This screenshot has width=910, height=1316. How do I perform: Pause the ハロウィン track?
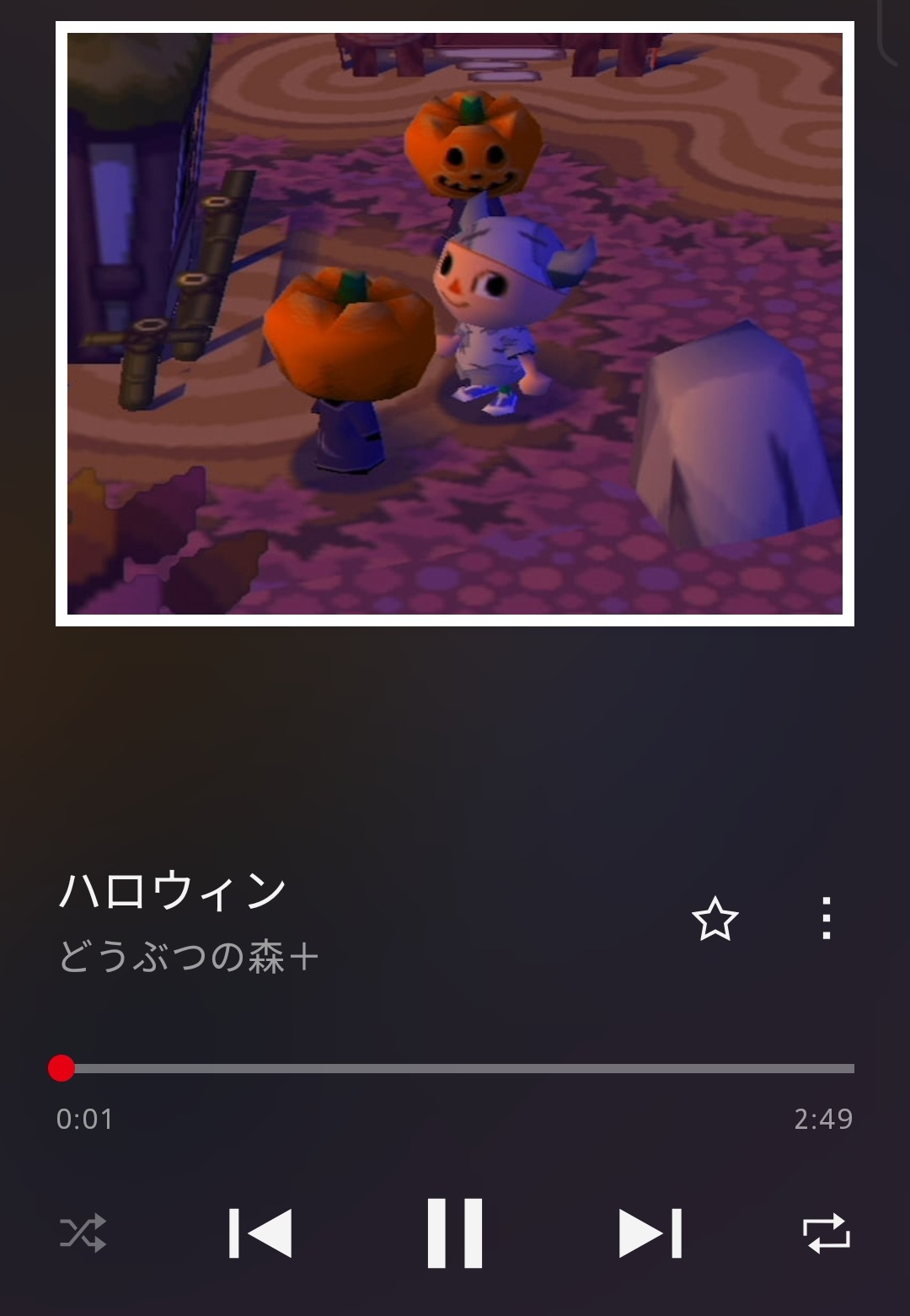pos(454,1233)
